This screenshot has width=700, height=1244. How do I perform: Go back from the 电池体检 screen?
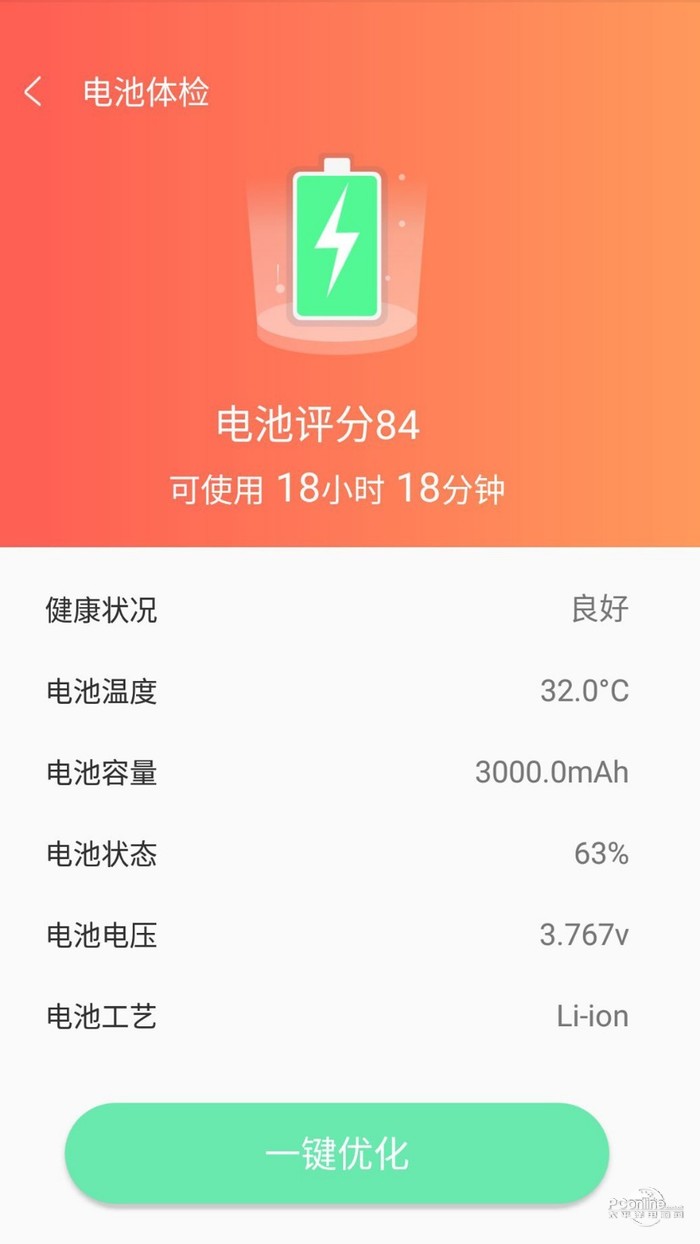click(x=33, y=93)
